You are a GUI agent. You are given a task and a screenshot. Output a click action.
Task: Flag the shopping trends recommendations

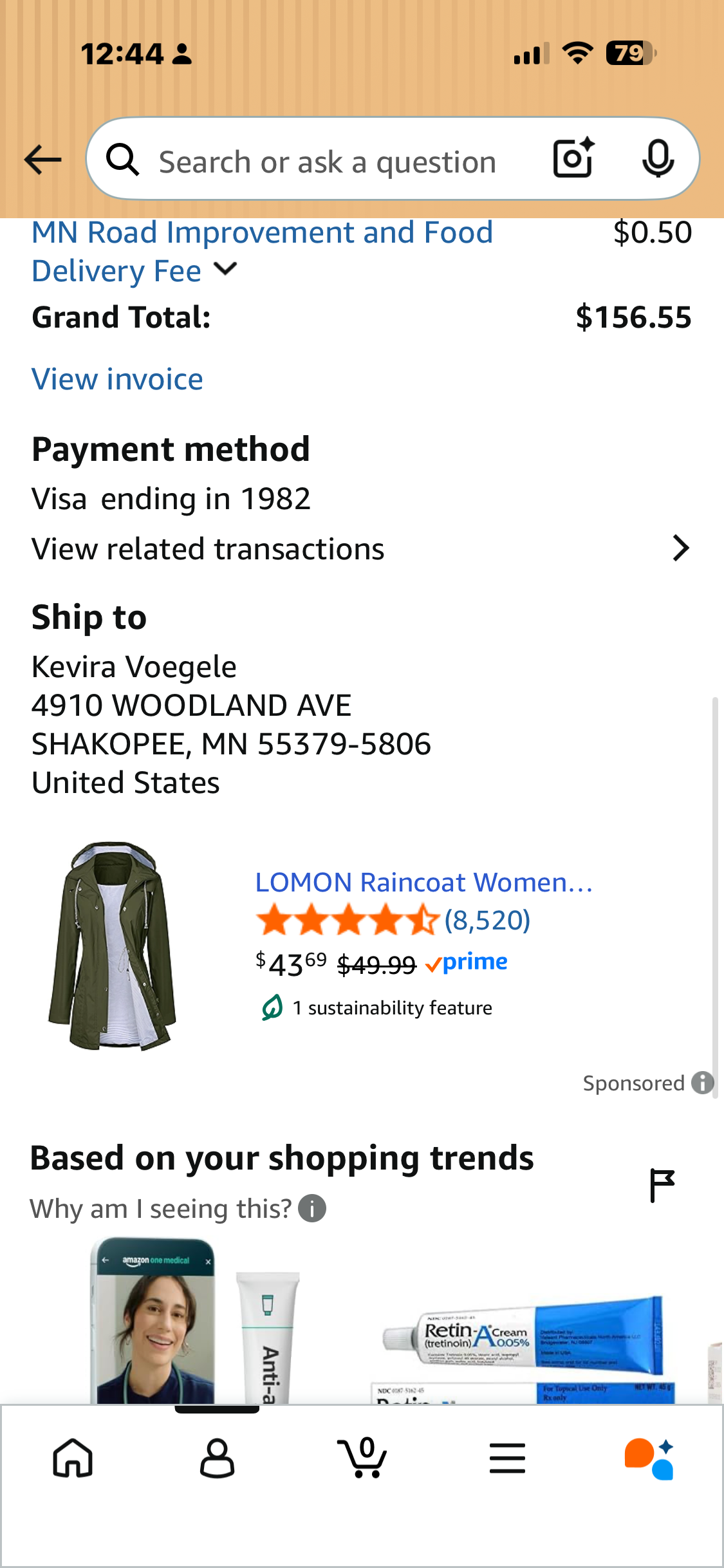[x=662, y=1185]
